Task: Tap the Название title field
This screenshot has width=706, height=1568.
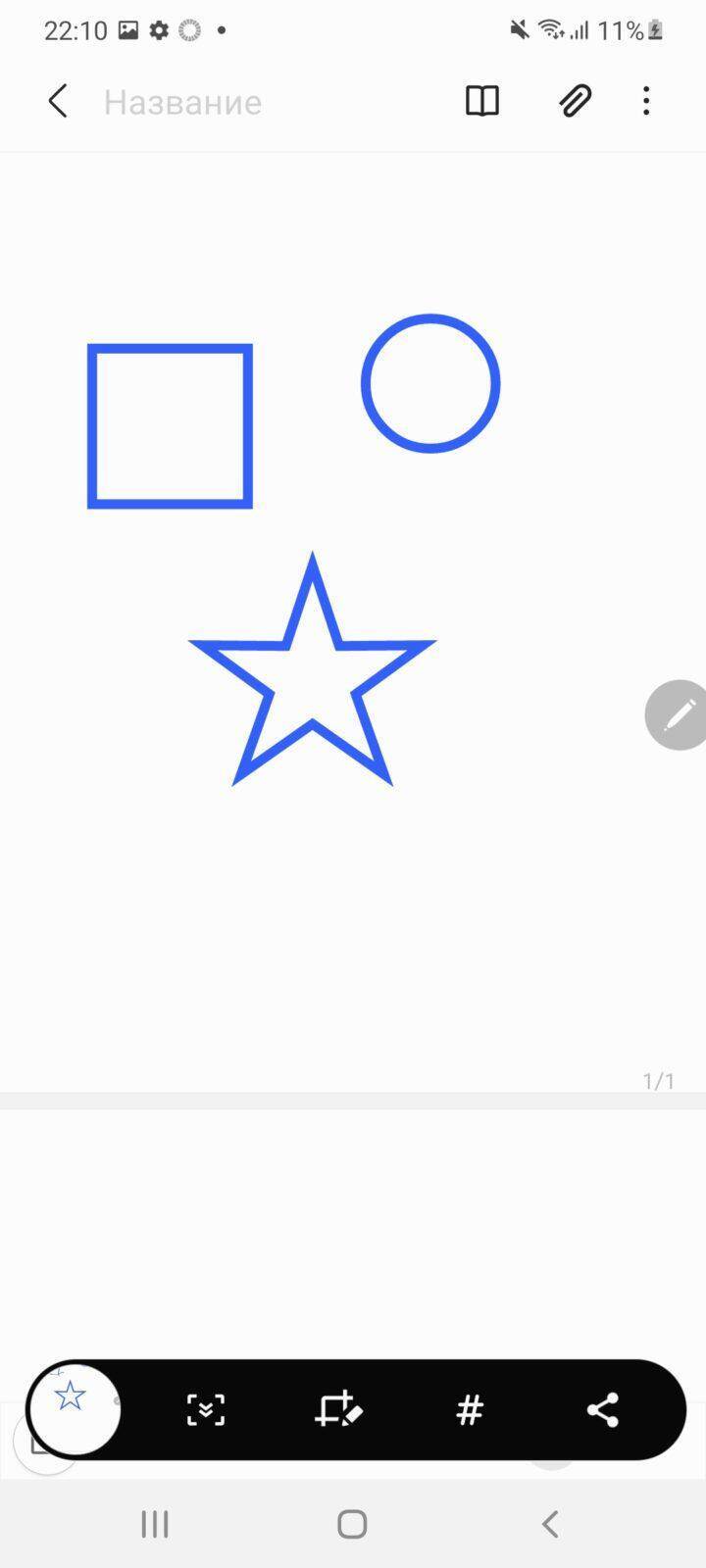Action: tap(182, 102)
